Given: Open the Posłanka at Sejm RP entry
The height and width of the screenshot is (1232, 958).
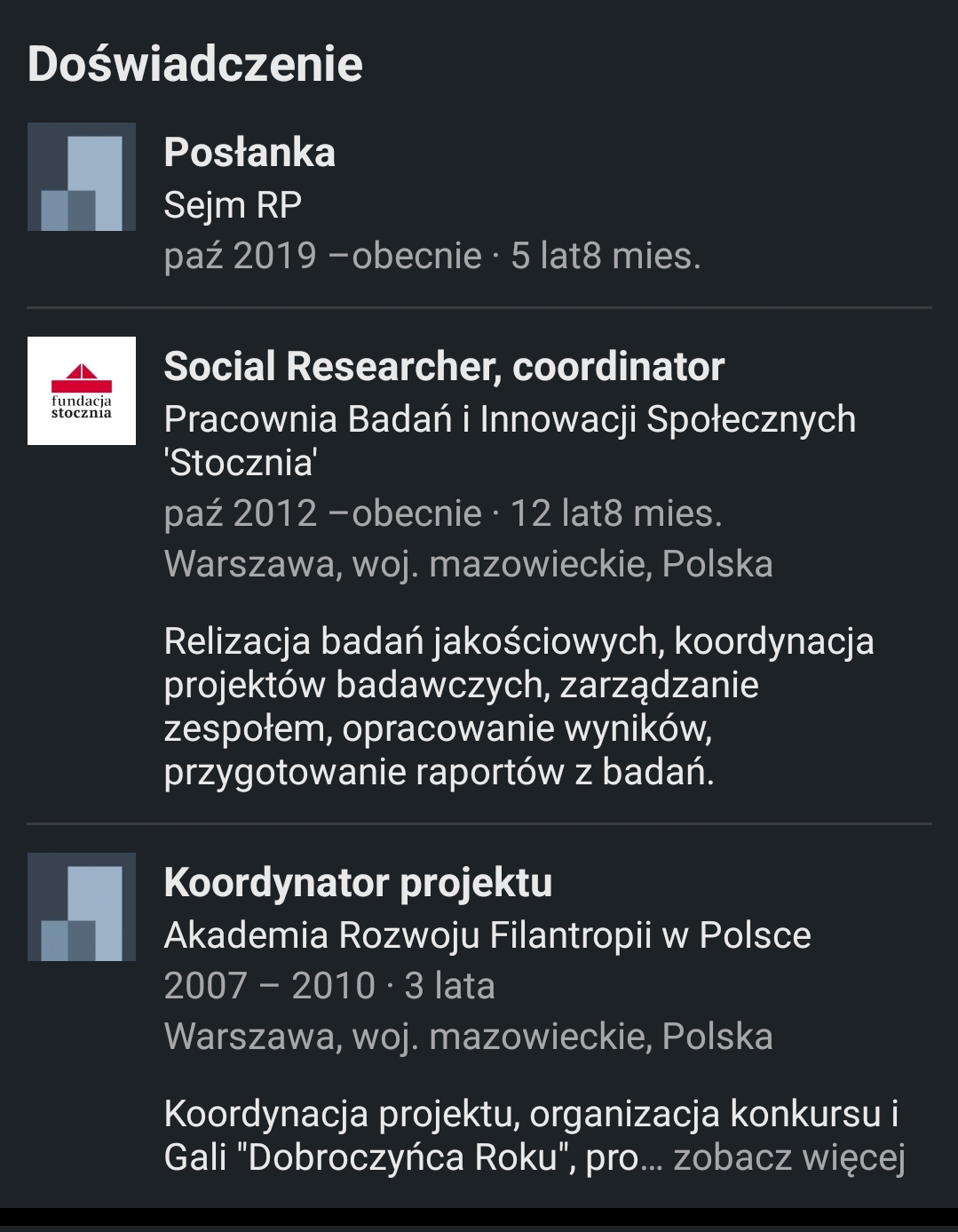Looking at the screenshot, I should coord(249,153).
